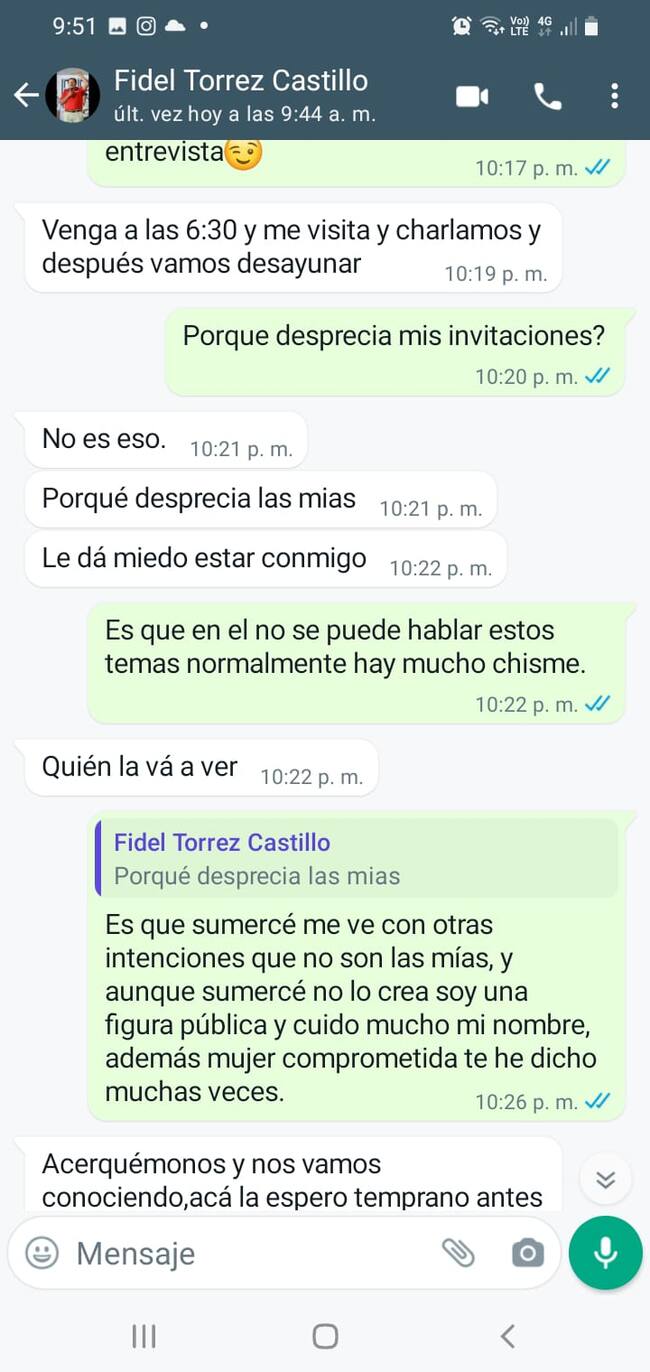
Task: Go back to the chat list
Action: (26, 96)
